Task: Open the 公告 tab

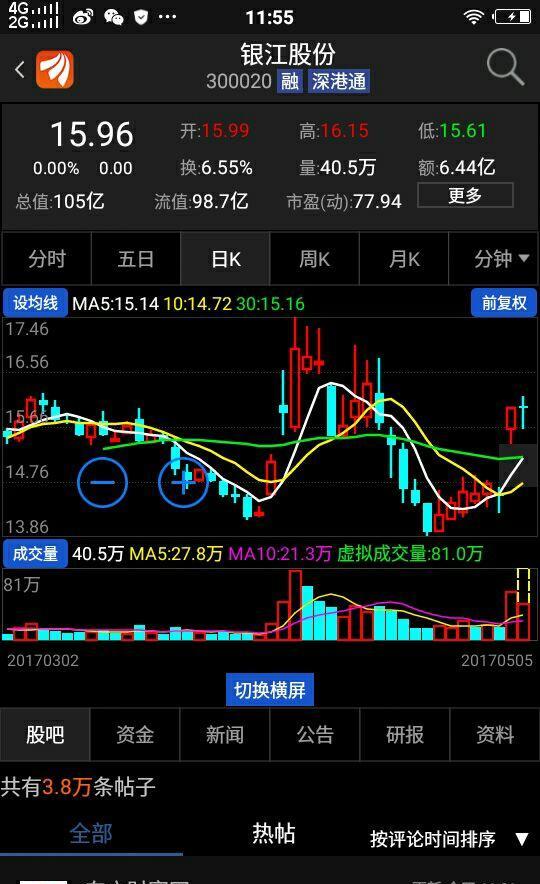Action: tap(315, 735)
